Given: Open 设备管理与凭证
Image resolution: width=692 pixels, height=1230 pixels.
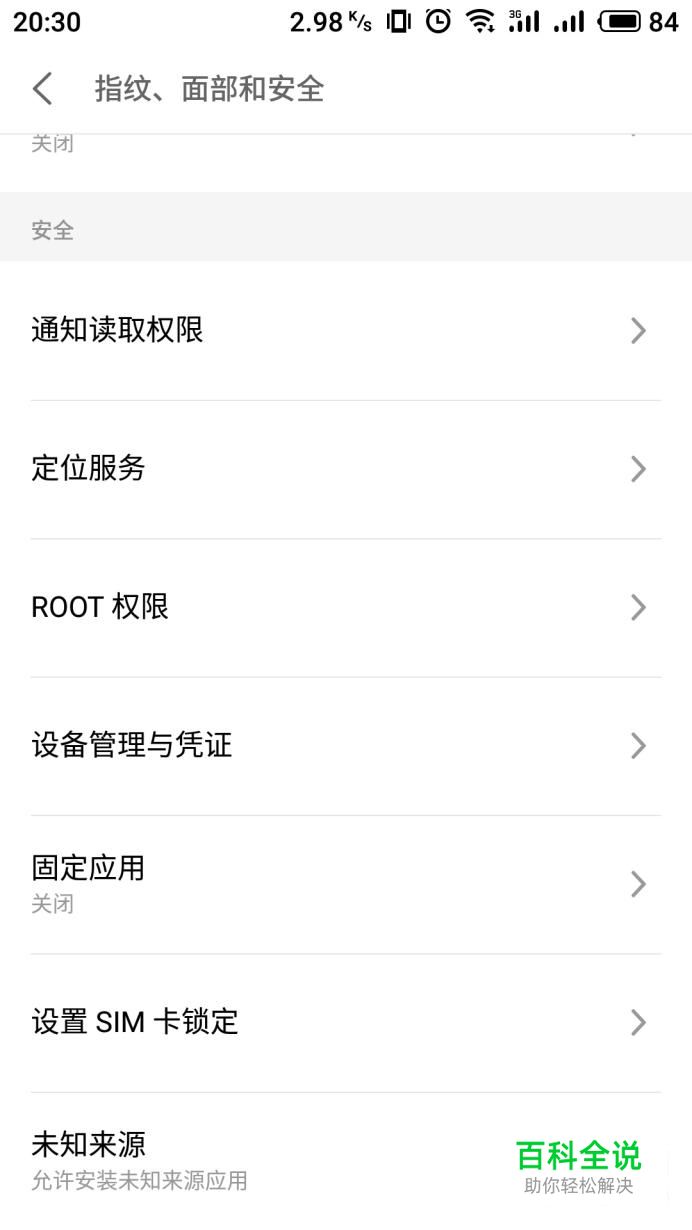Looking at the screenshot, I should pyautogui.click(x=346, y=745).
